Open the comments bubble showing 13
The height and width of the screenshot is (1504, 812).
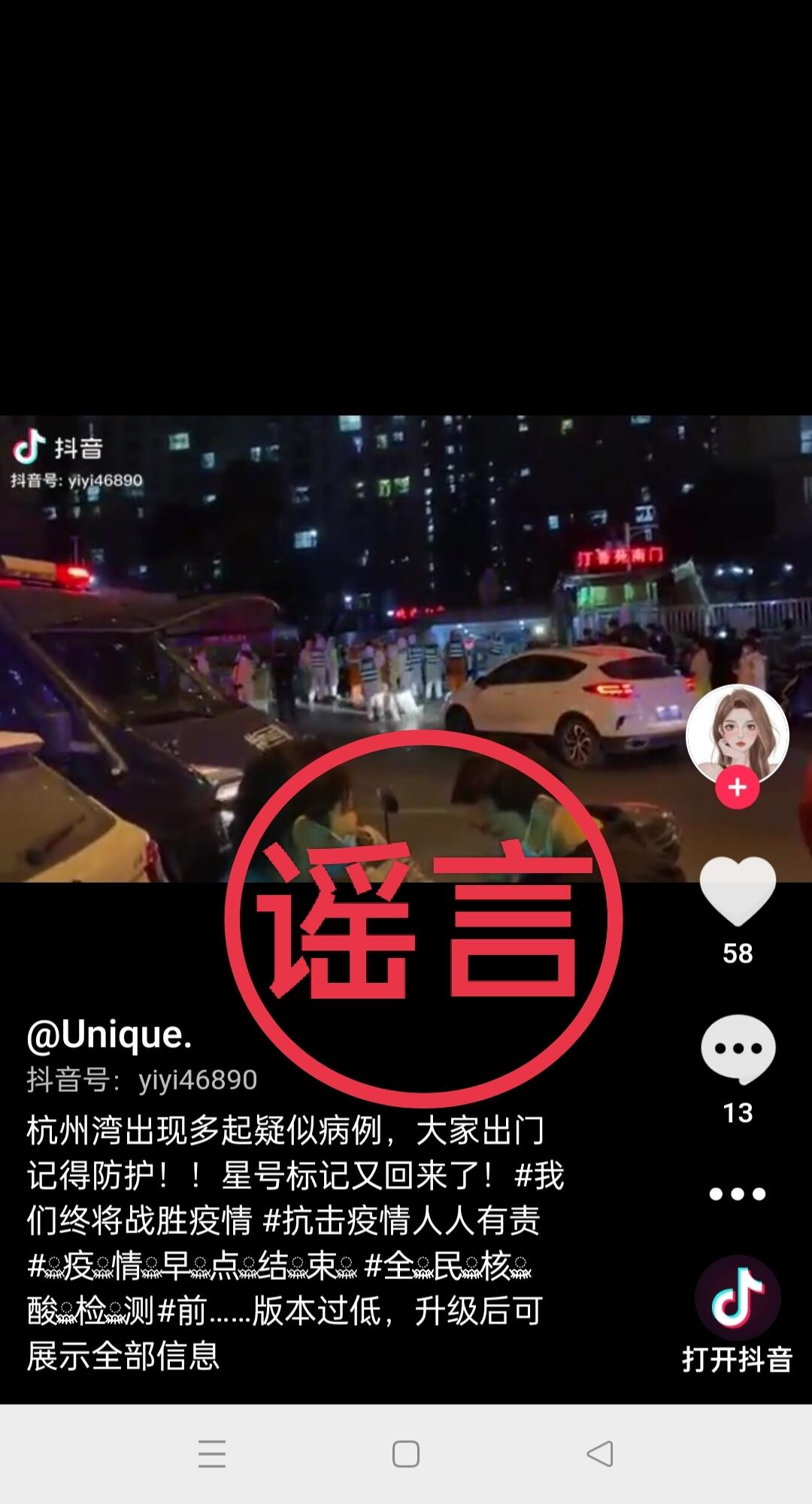738,1049
